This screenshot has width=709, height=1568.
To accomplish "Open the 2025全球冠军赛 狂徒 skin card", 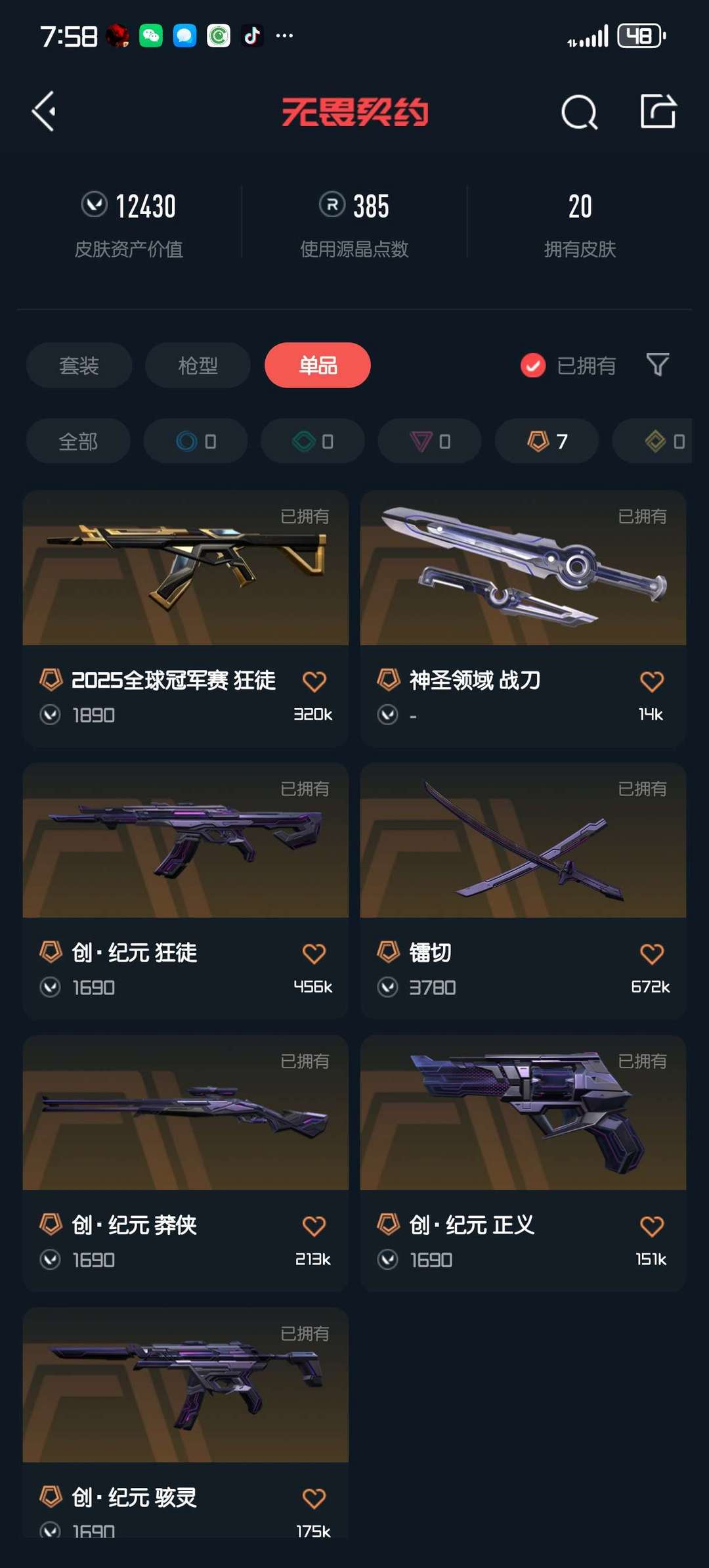I will (186, 618).
